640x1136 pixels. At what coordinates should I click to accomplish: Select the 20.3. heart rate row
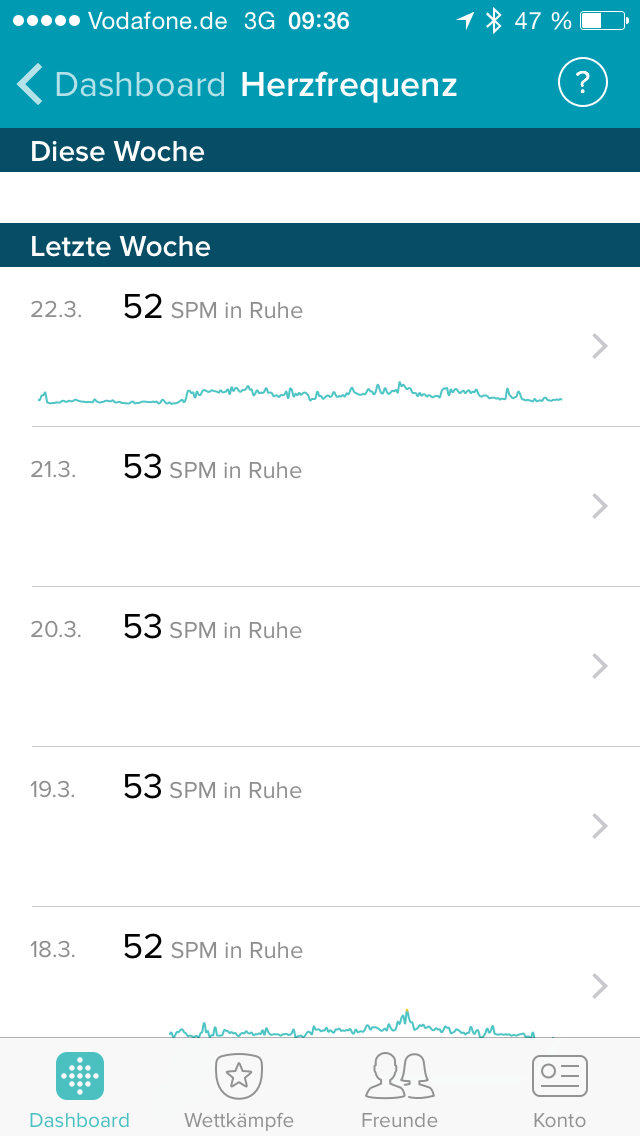pos(320,666)
